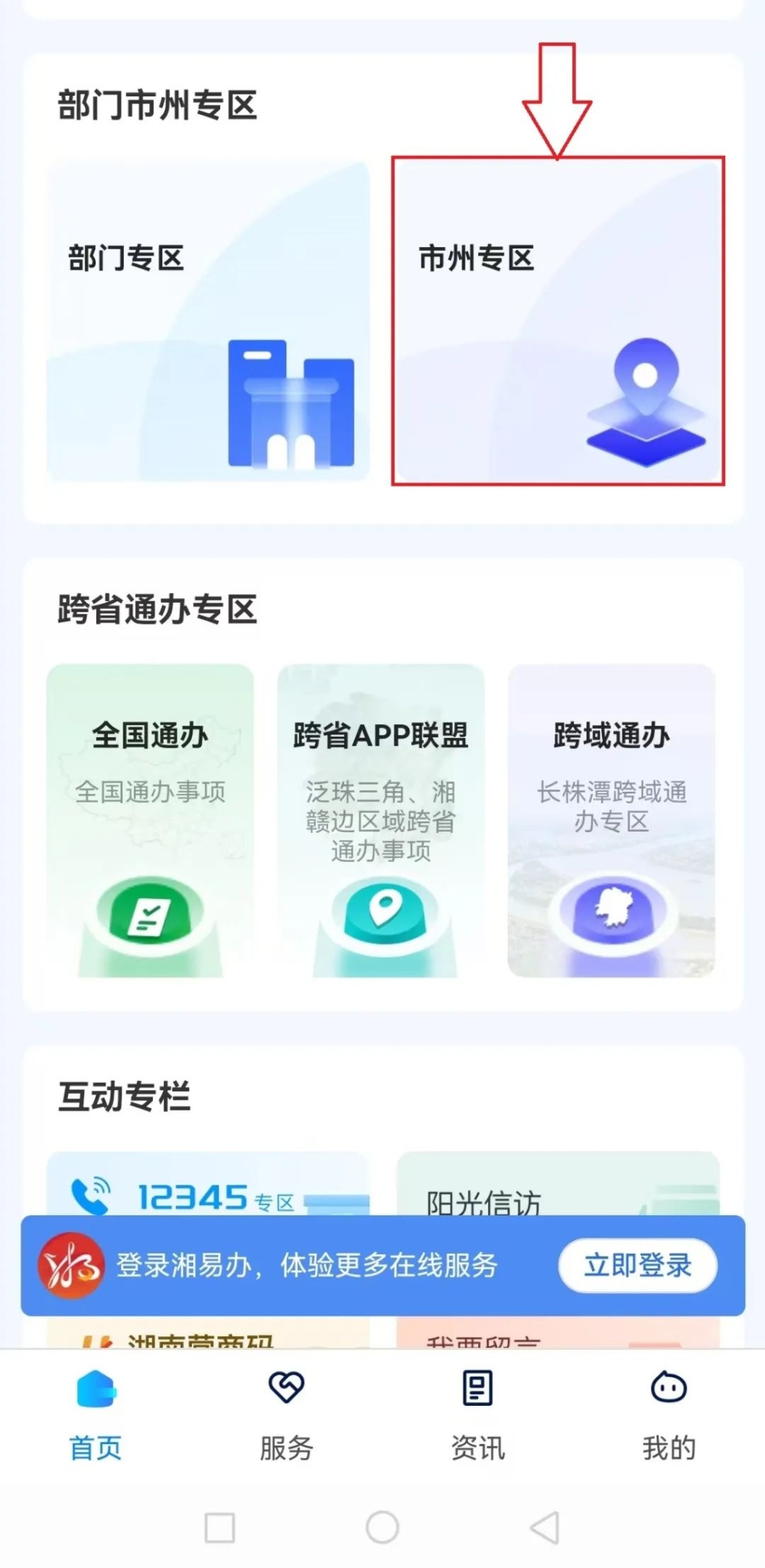Viewport: 765px width, 1568px height.
Task: Open the 阳光信访 card
Action: pyautogui.click(x=558, y=1186)
